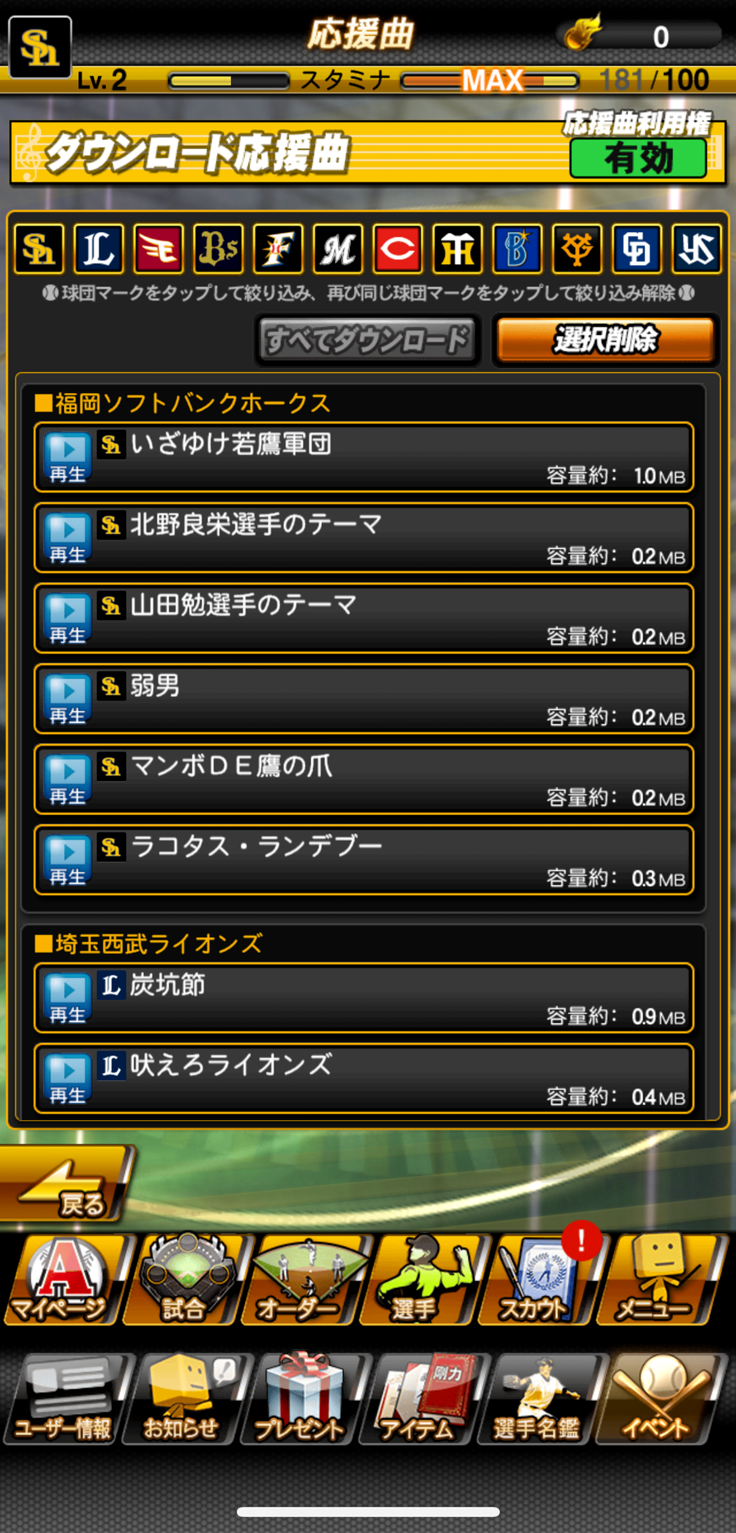Filter by the SoftBank Hawks team logo
This screenshot has width=736, height=1533.
click(39, 249)
